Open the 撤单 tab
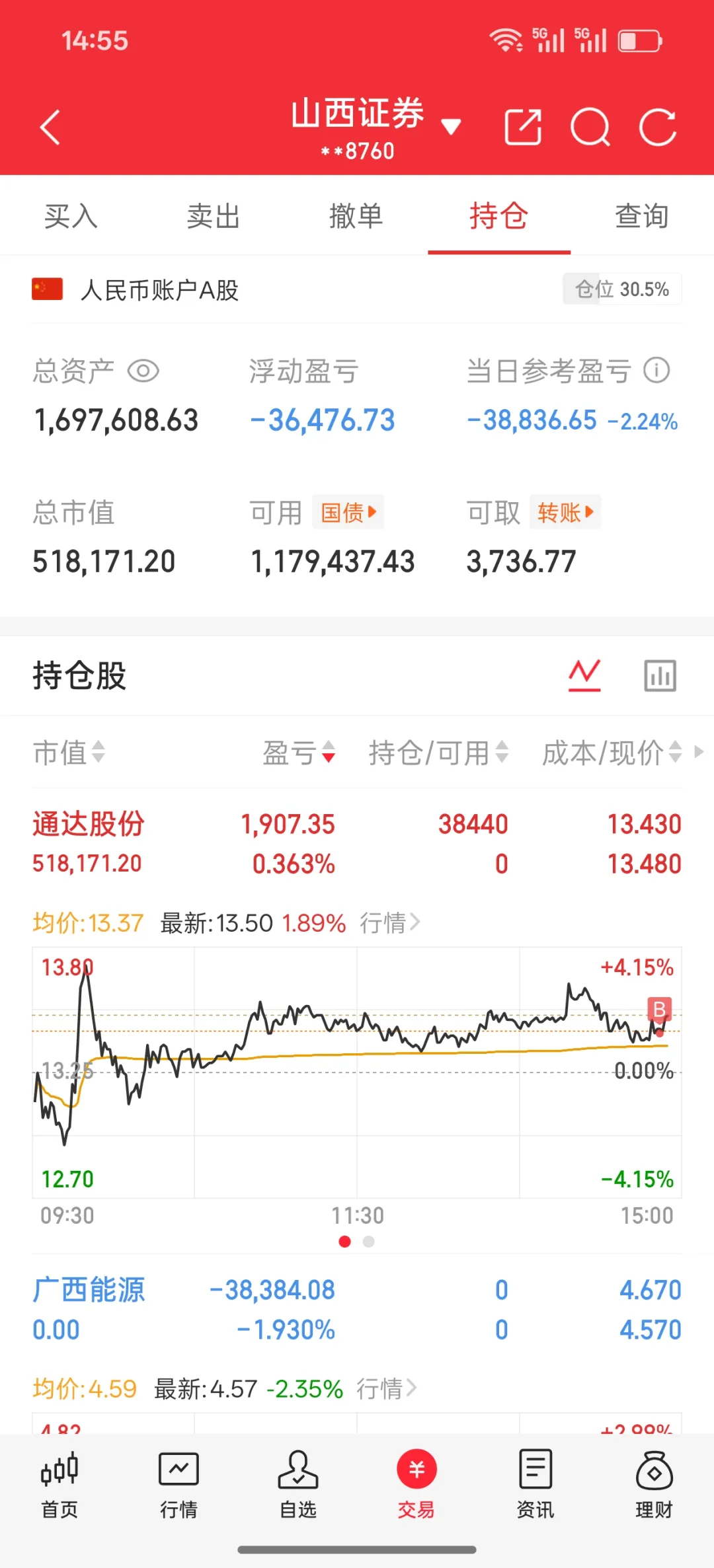This screenshot has height=1568, width=714. 356,216
